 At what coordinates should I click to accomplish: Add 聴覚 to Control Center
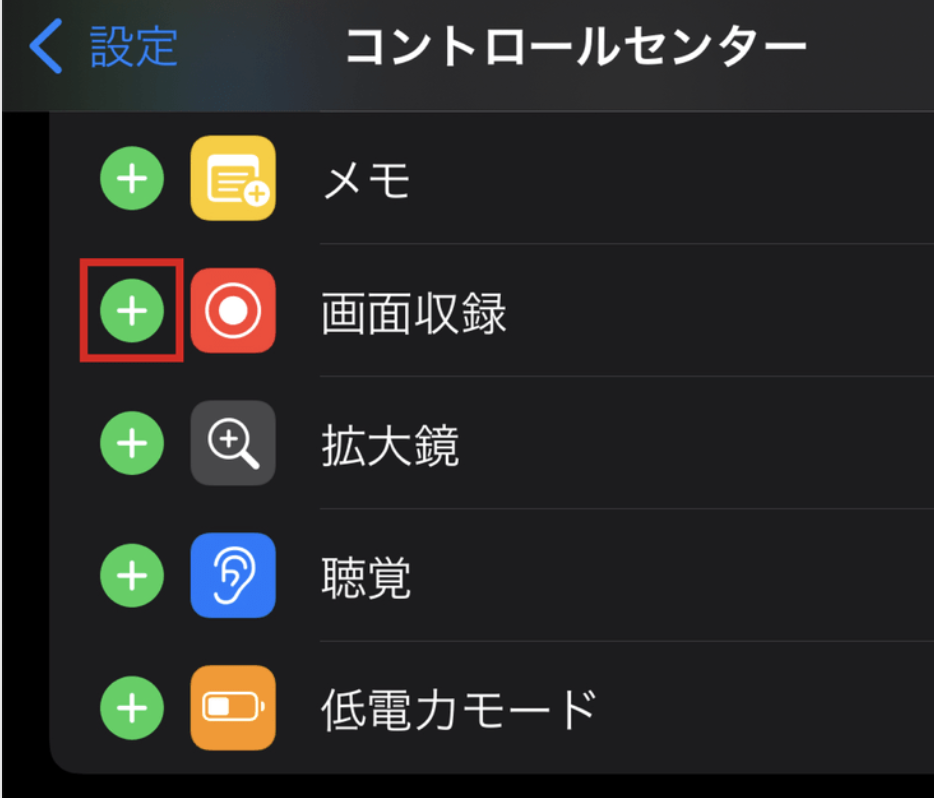pos(132,575)
